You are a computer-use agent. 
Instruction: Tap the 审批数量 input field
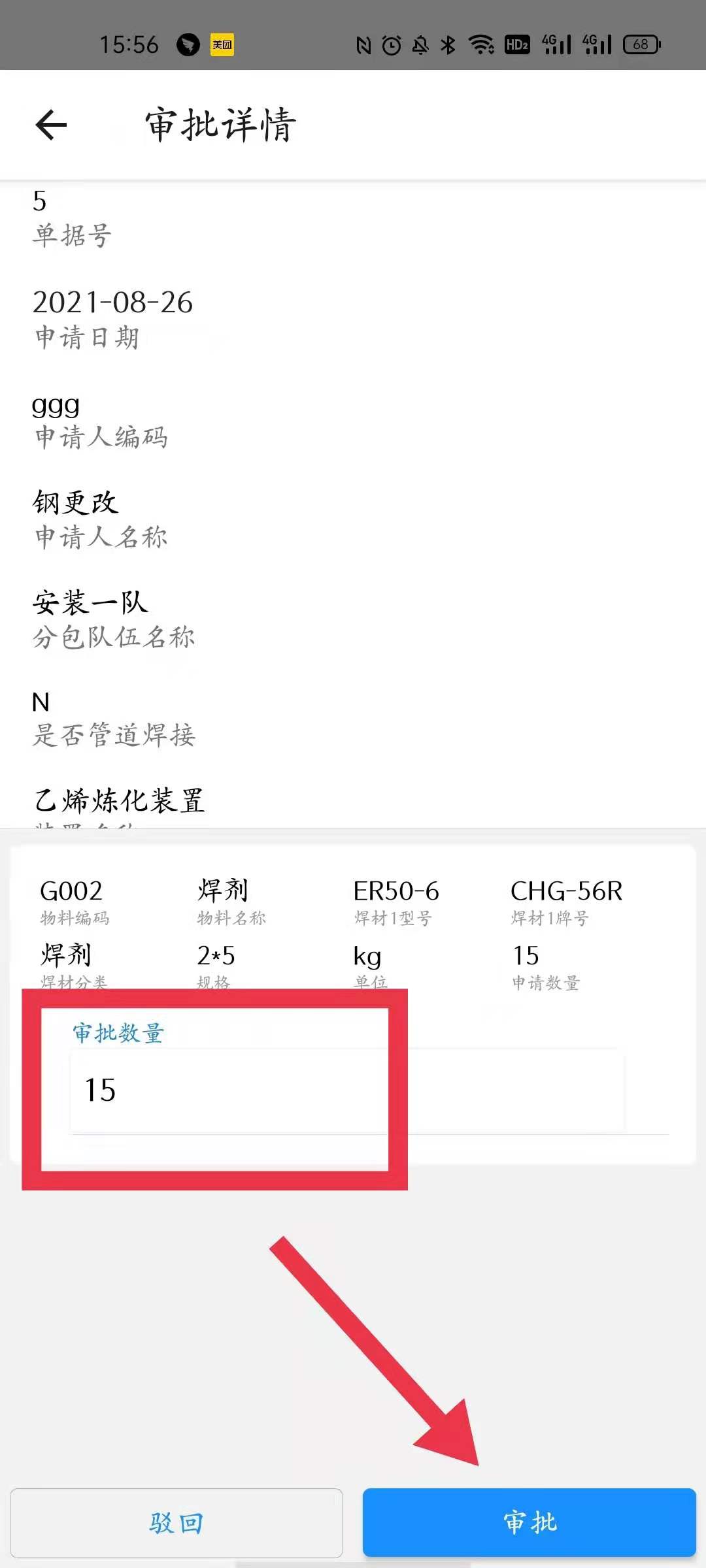(x=346, y=1090)
